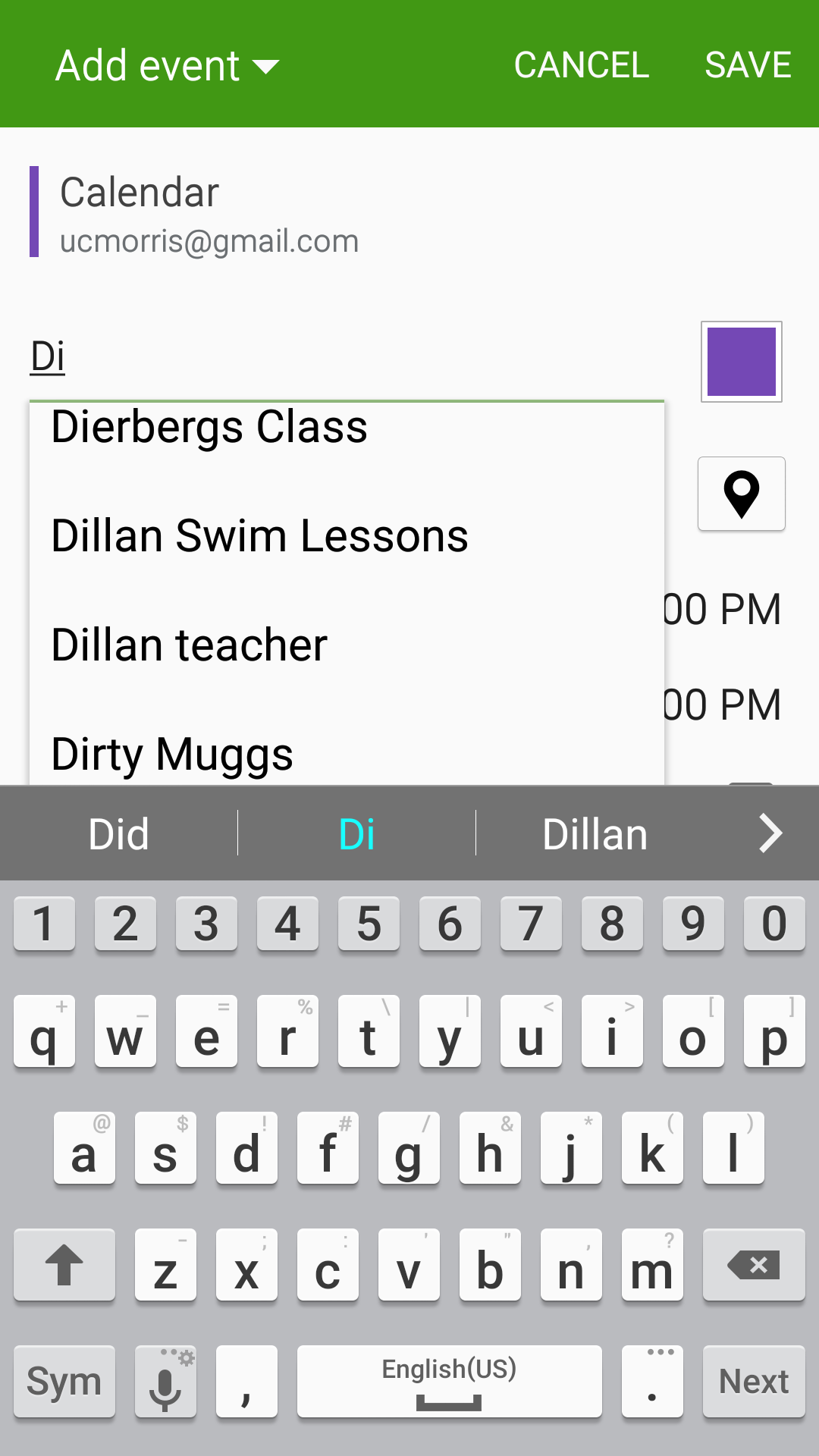Select the Dierbergs Class suggestion

pos(347,427)
